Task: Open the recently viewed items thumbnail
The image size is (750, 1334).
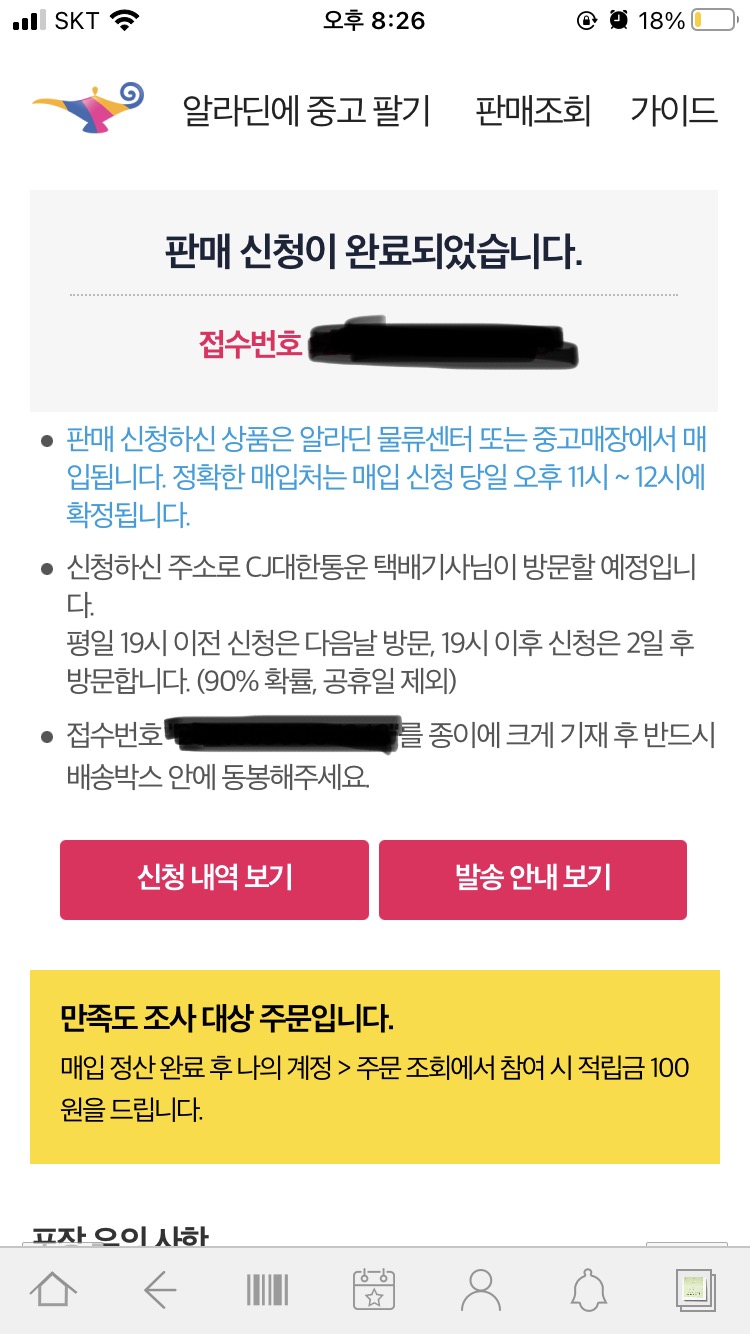Action: pyautogui.click(x=695, y=1290)
